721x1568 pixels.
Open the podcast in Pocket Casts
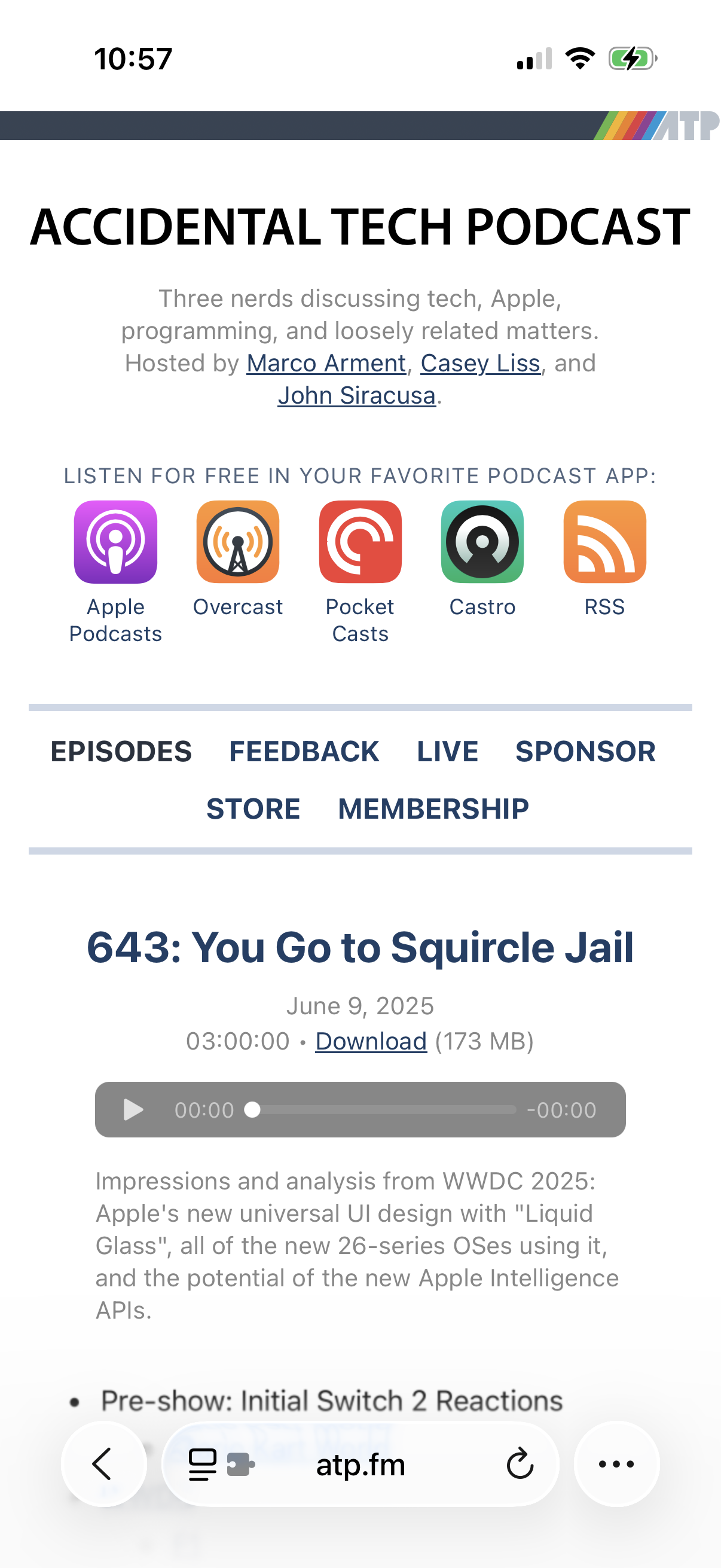pyautogui.click(x=360, y=542)
